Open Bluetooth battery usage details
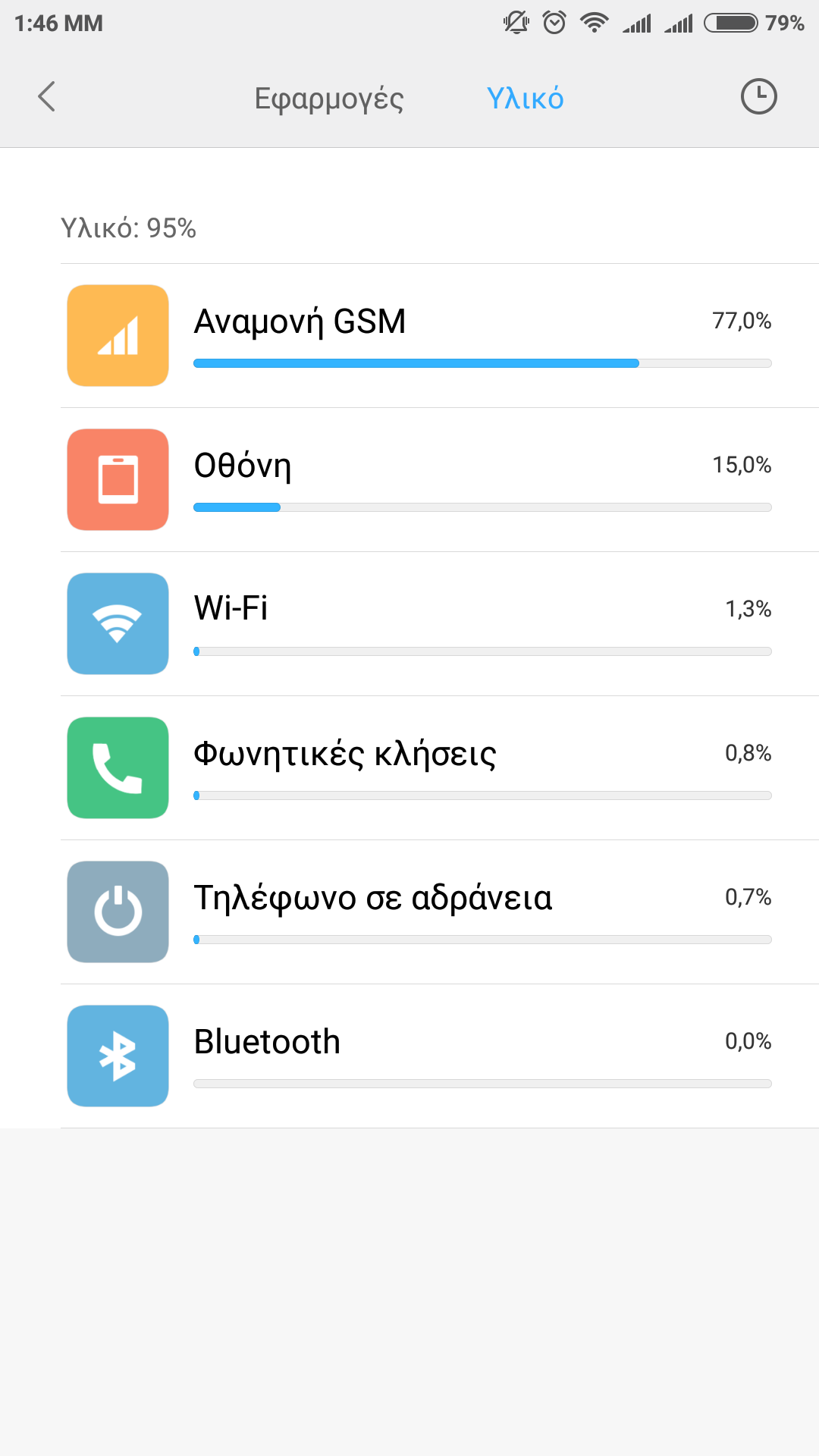Viewport: 819px width, 1456px height. pos(440,1056)
